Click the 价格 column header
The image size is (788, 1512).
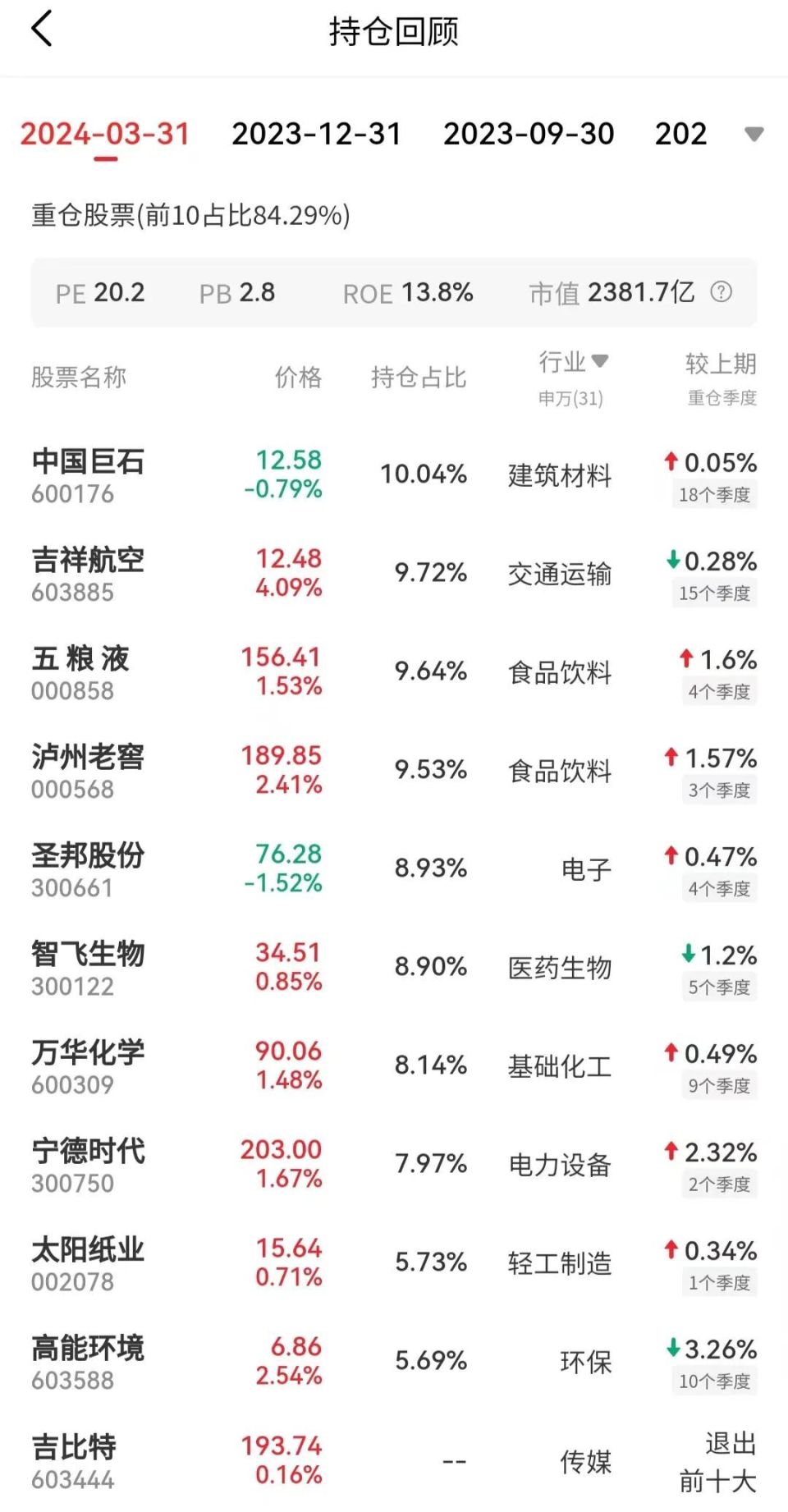(299, 378)
